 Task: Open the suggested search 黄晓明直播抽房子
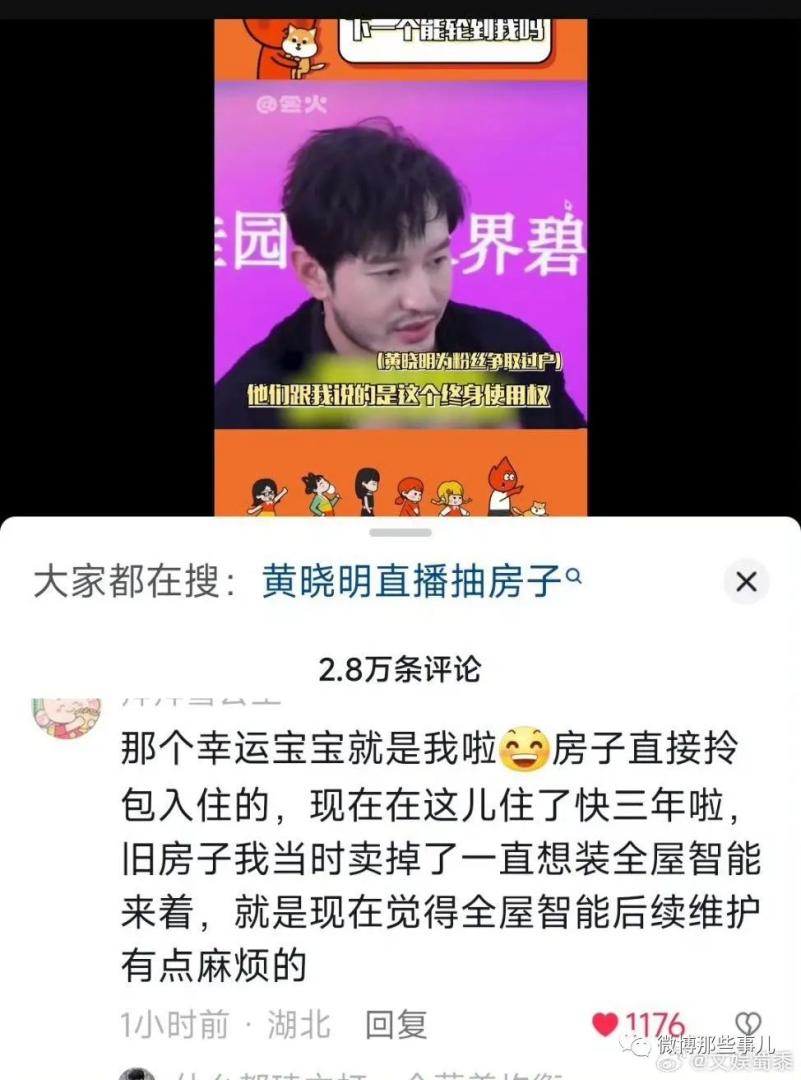pos(414,581)
